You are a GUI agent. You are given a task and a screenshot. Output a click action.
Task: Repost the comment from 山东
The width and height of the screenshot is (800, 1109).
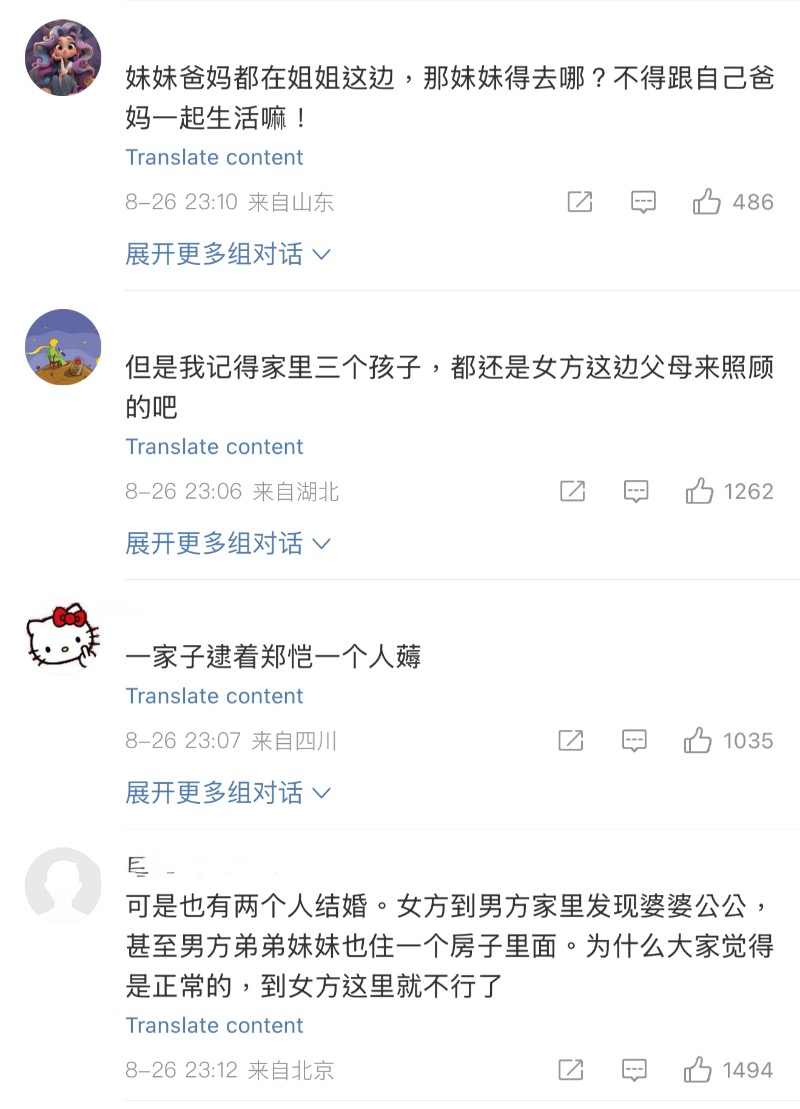coord(580,202)
